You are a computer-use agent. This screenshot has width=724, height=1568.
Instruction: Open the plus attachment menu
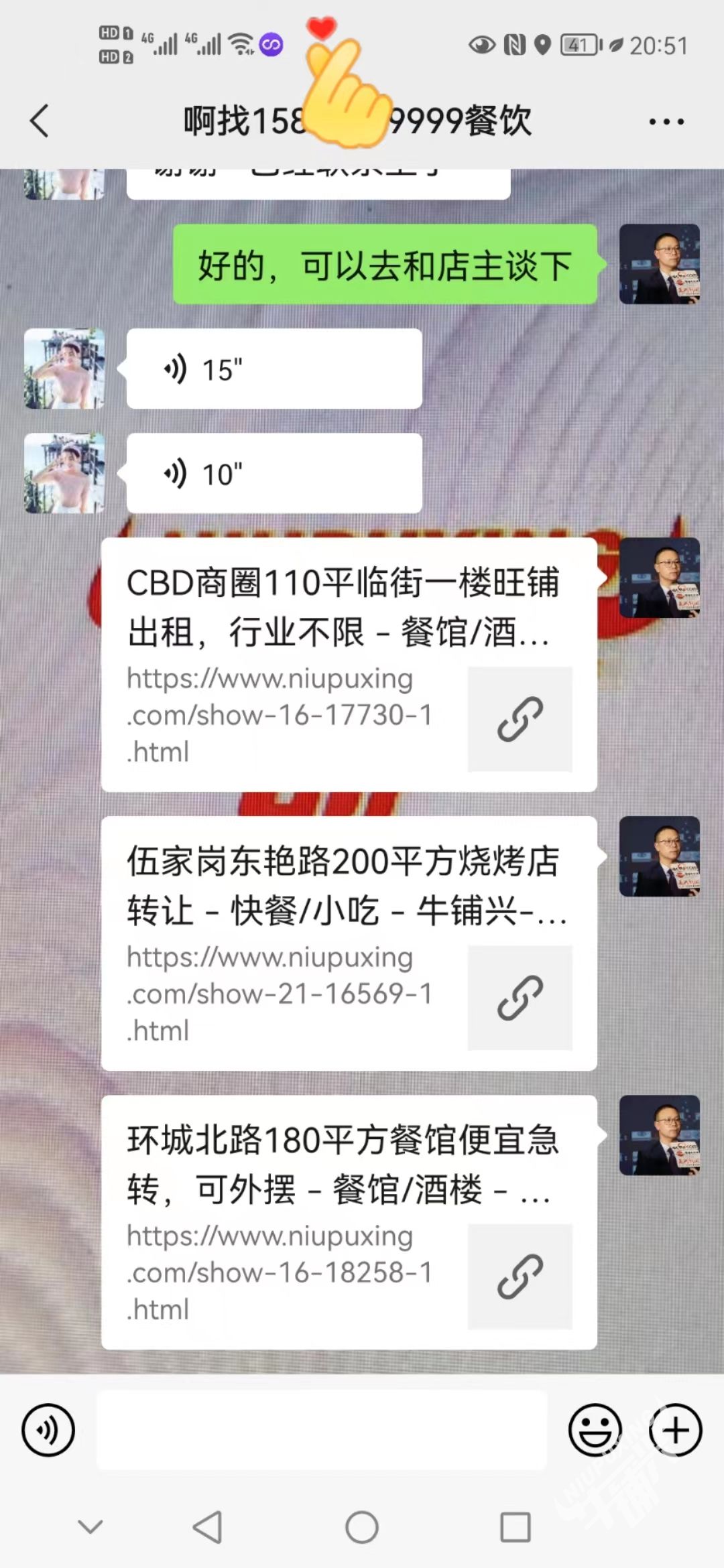675,1430
